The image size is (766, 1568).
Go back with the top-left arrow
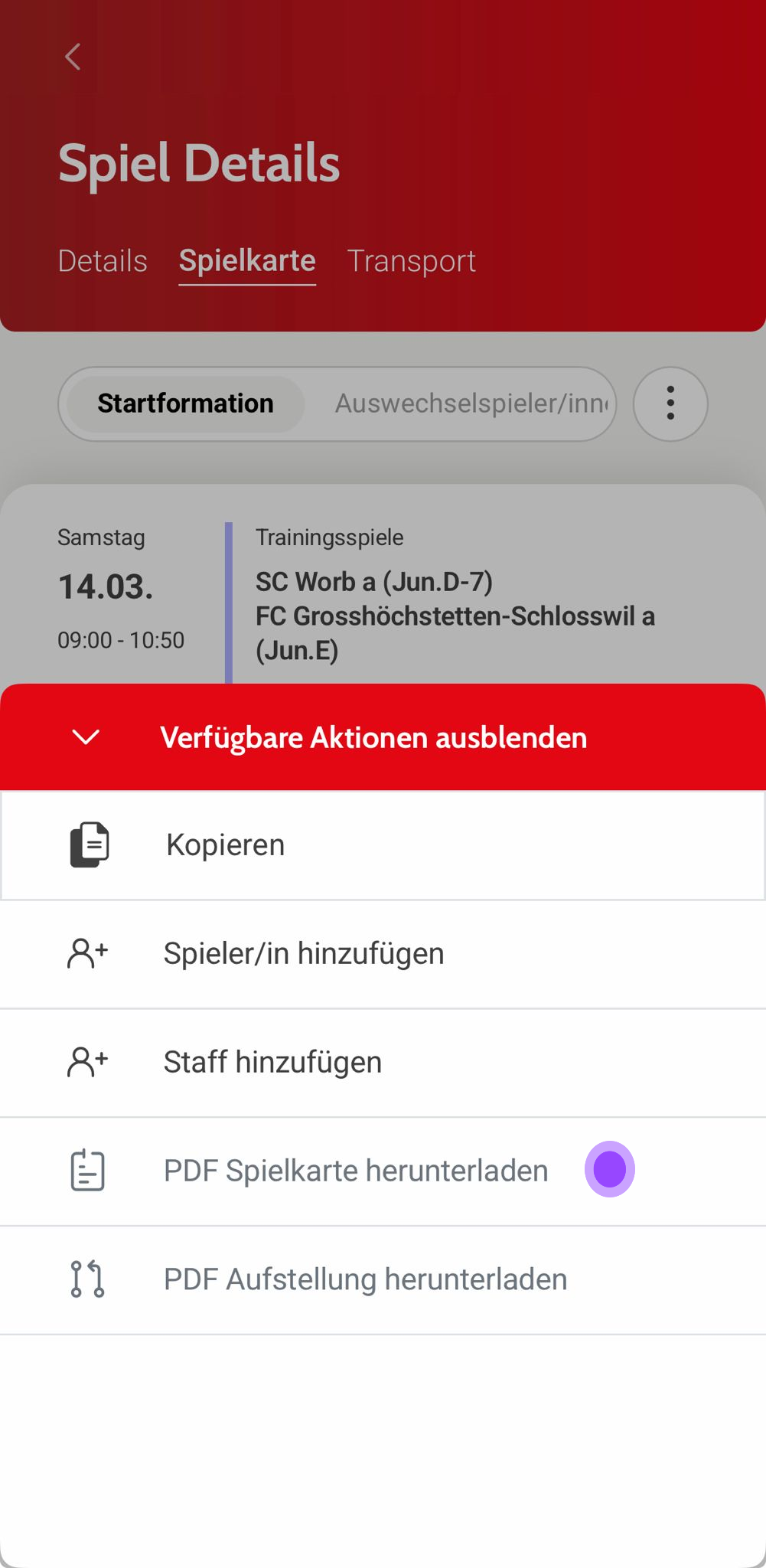tap(73, 57)
